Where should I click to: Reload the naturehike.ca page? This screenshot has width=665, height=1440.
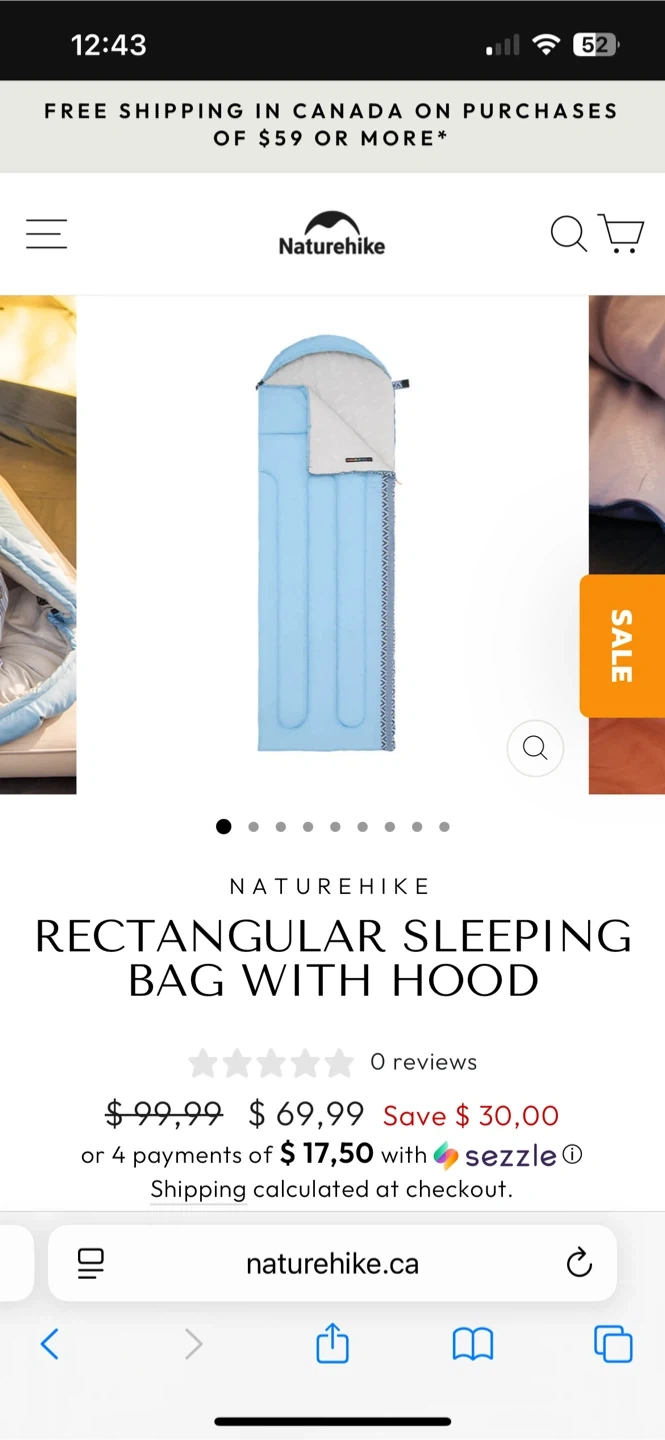(579, 1264)
